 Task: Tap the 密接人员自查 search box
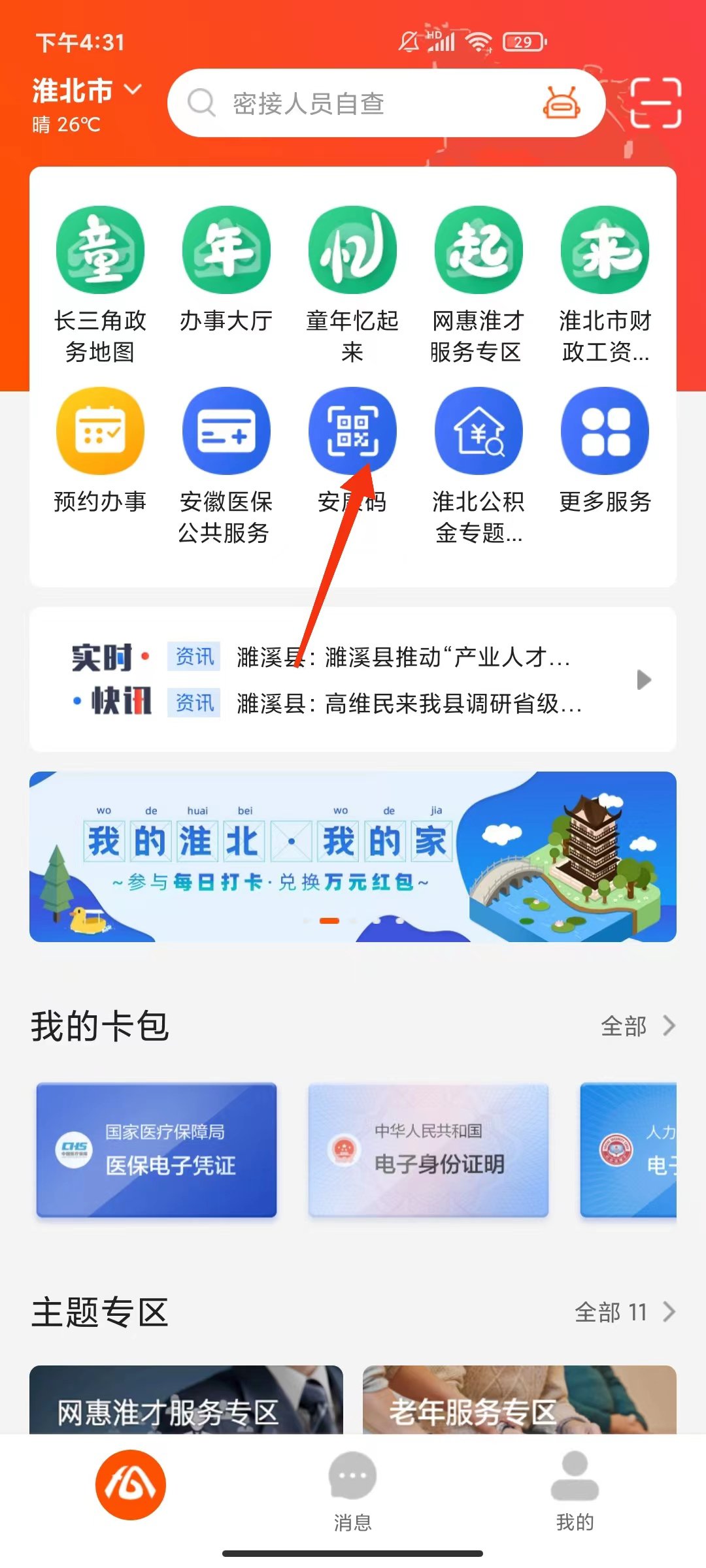tap(366, 103)
